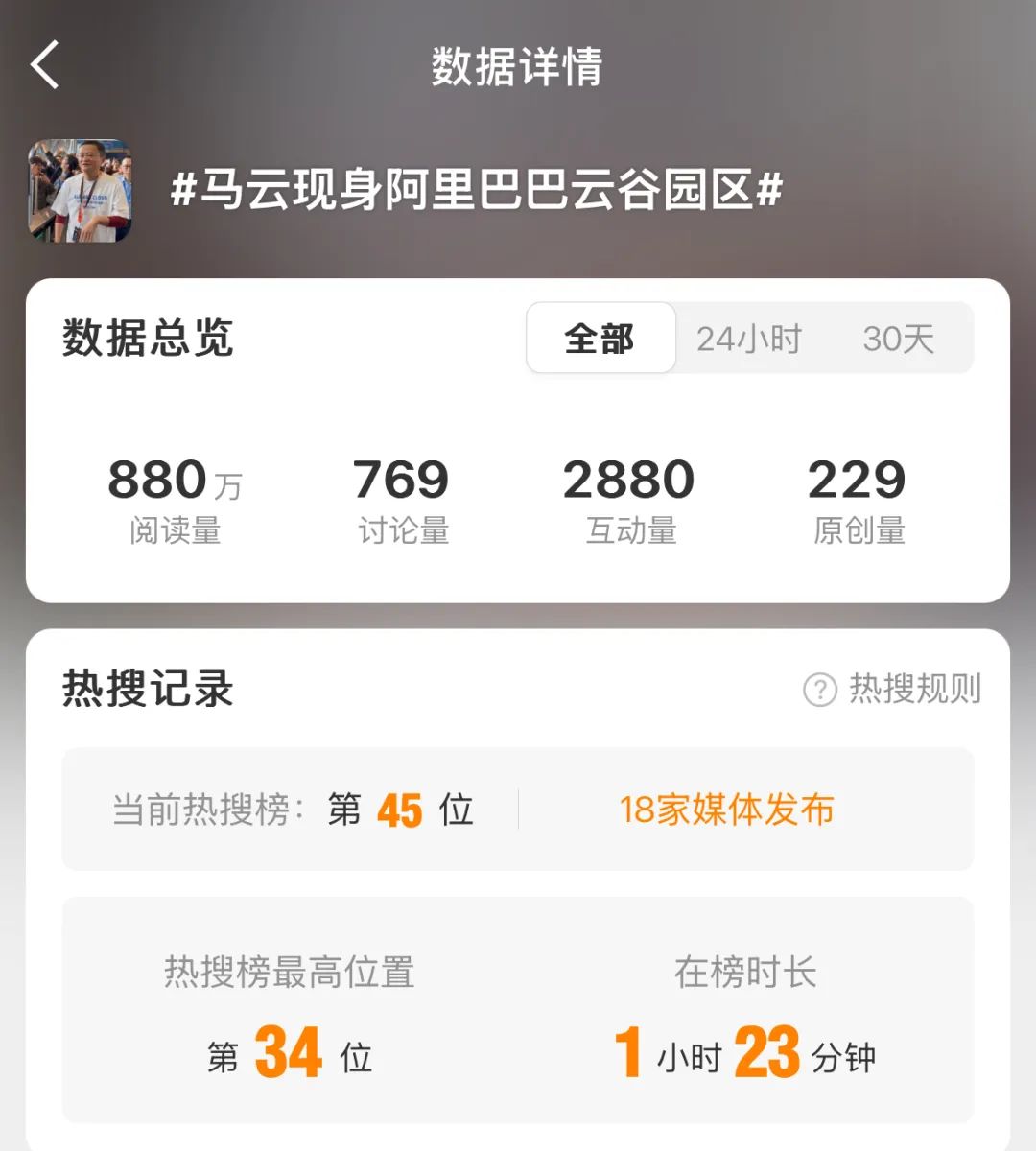Select the 全部 data range
Screen dimensions: 1036x1151
click(x=600, y=339)
